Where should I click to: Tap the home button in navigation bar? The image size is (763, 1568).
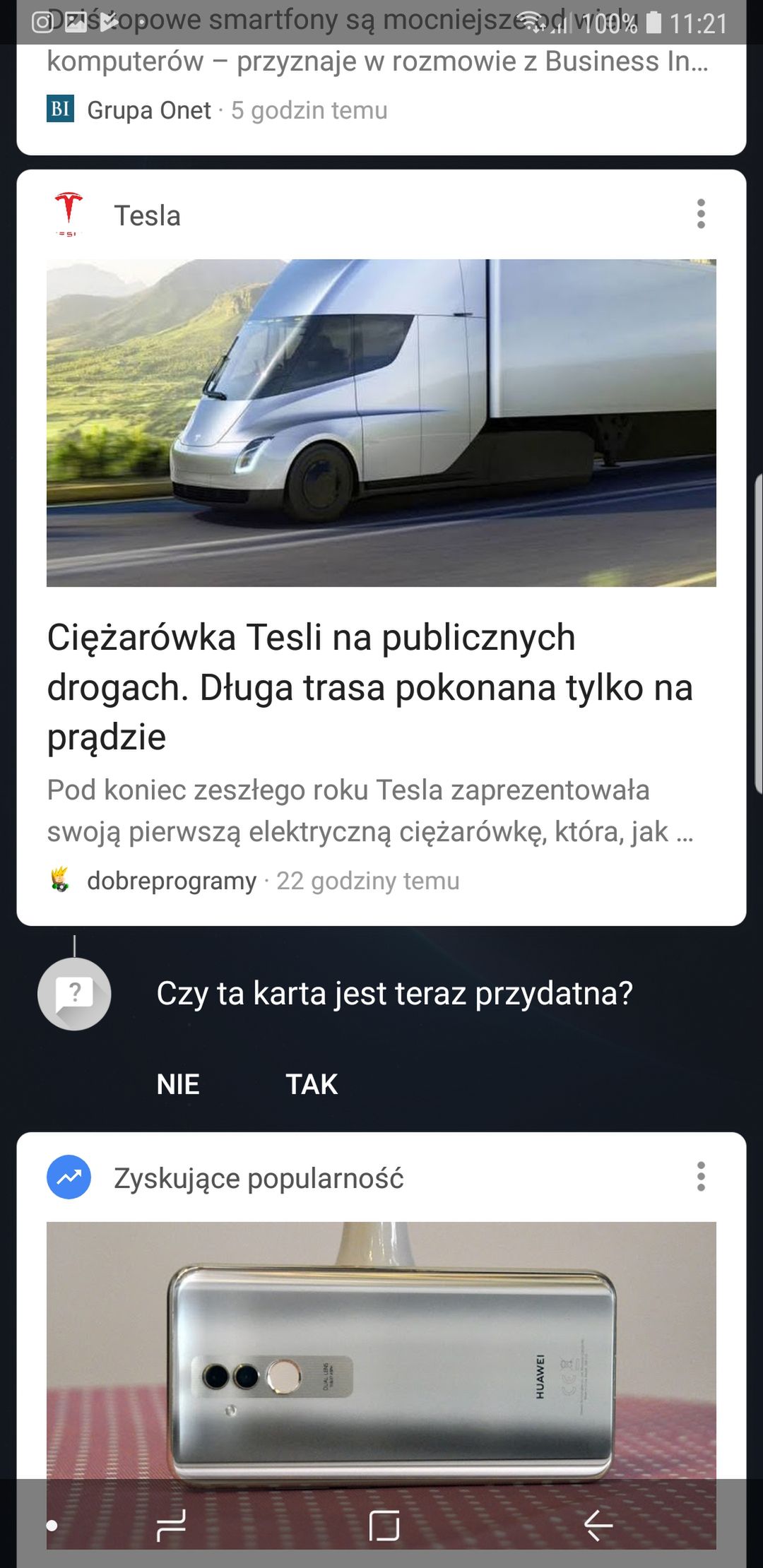[x=384, y=1525]
